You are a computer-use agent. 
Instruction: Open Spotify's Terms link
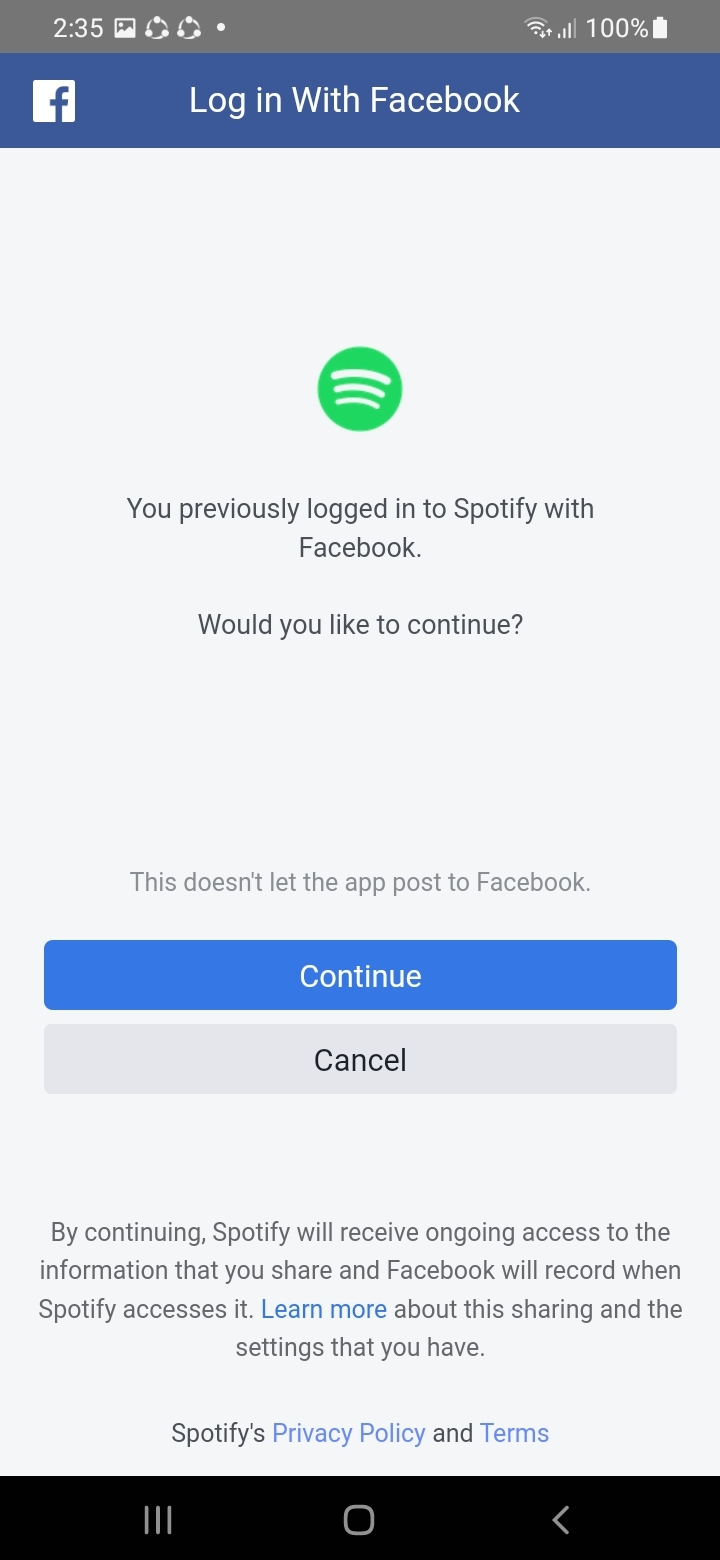click(514, 1433)
